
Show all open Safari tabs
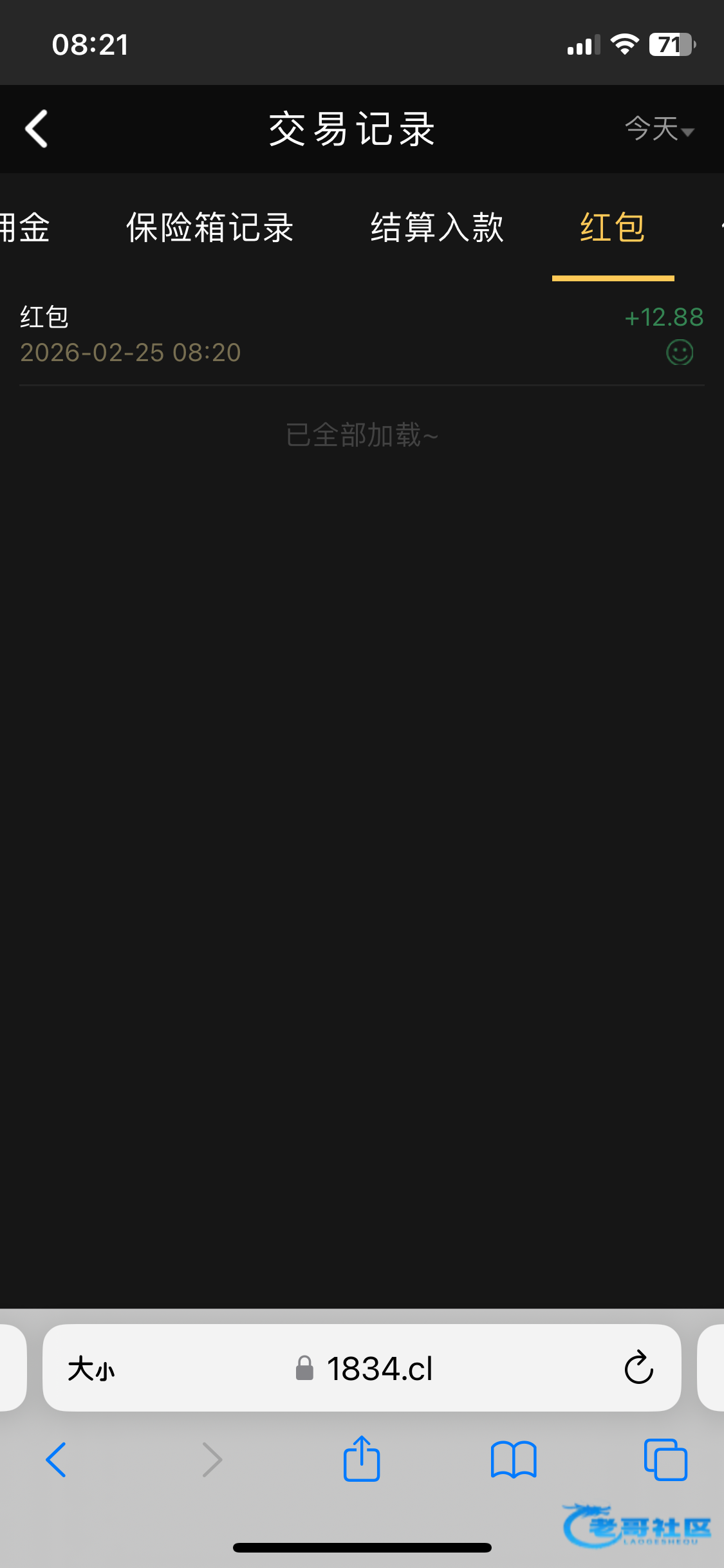pos(665,1460)
